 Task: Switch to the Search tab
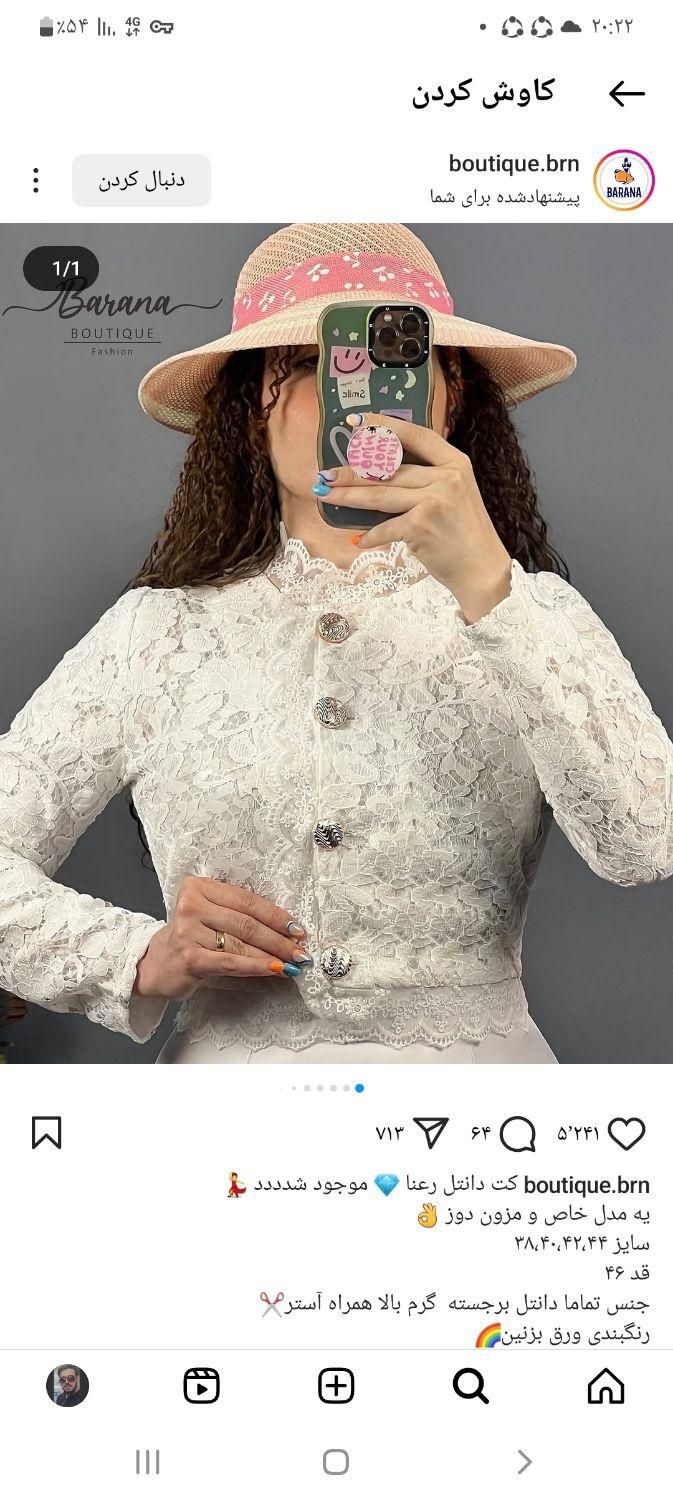click(x=470, y=1386)
